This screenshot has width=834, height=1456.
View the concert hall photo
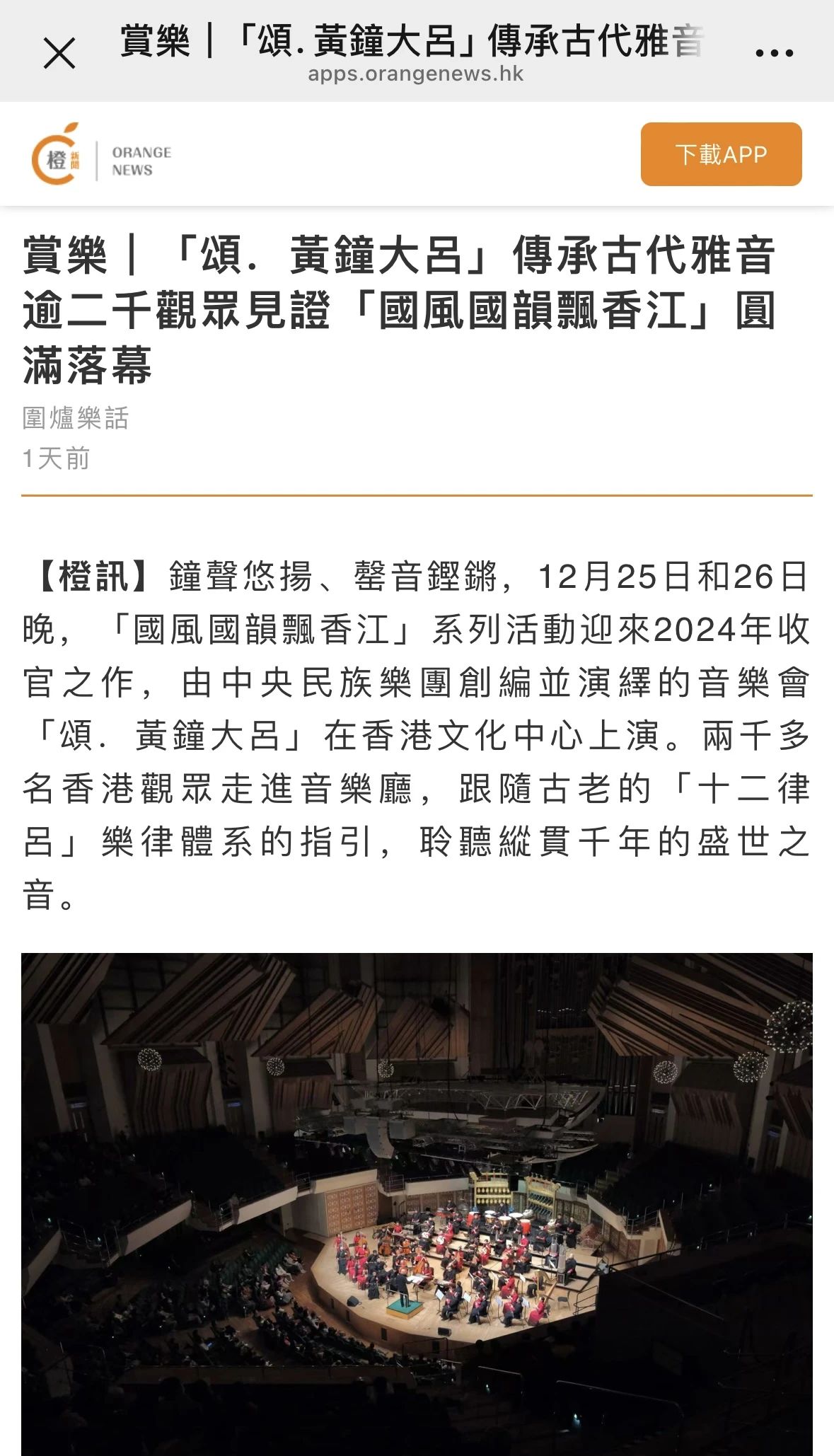click(x=417, y=1204)
